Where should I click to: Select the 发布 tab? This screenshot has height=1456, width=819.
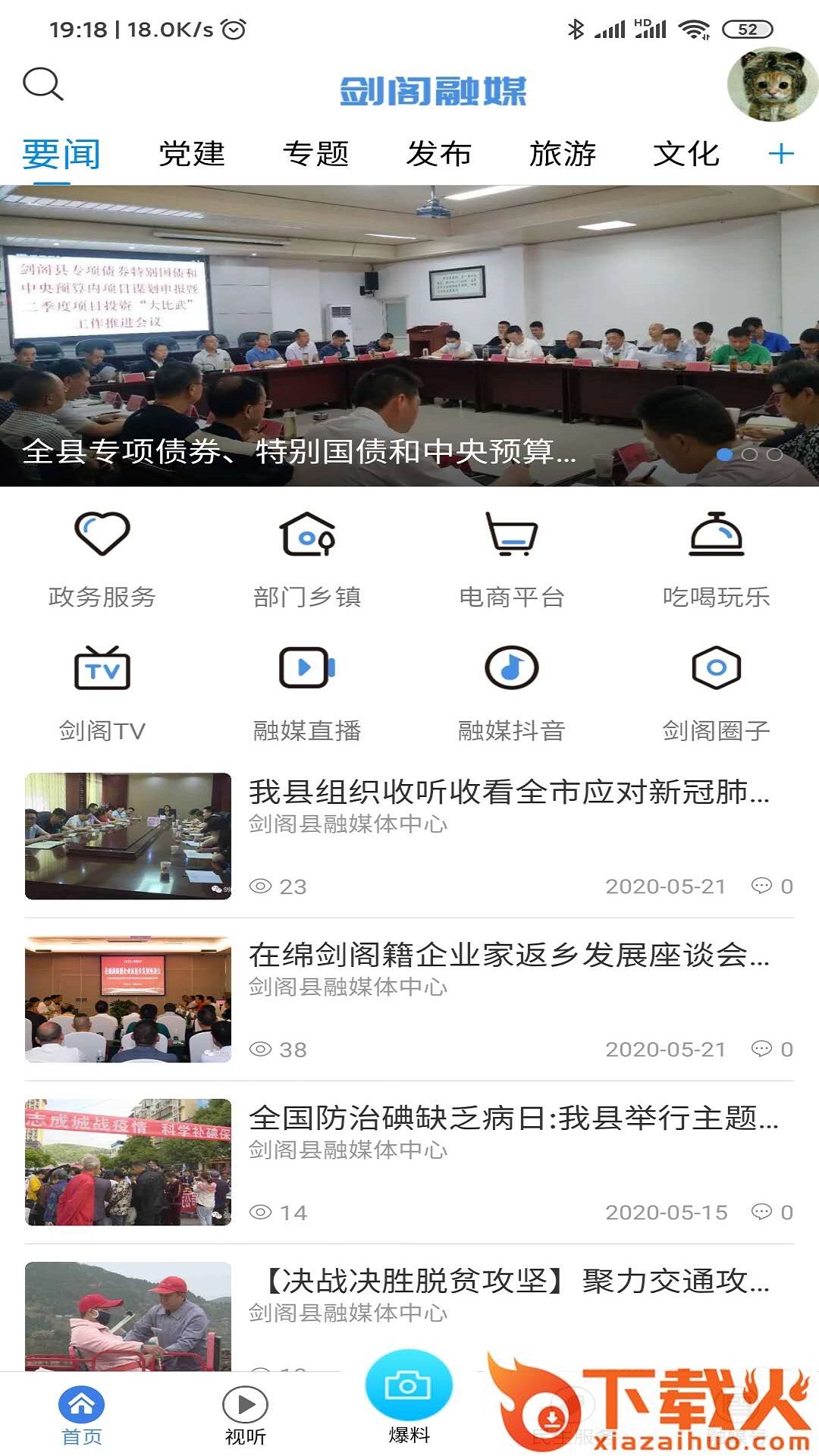pos(439,154)
